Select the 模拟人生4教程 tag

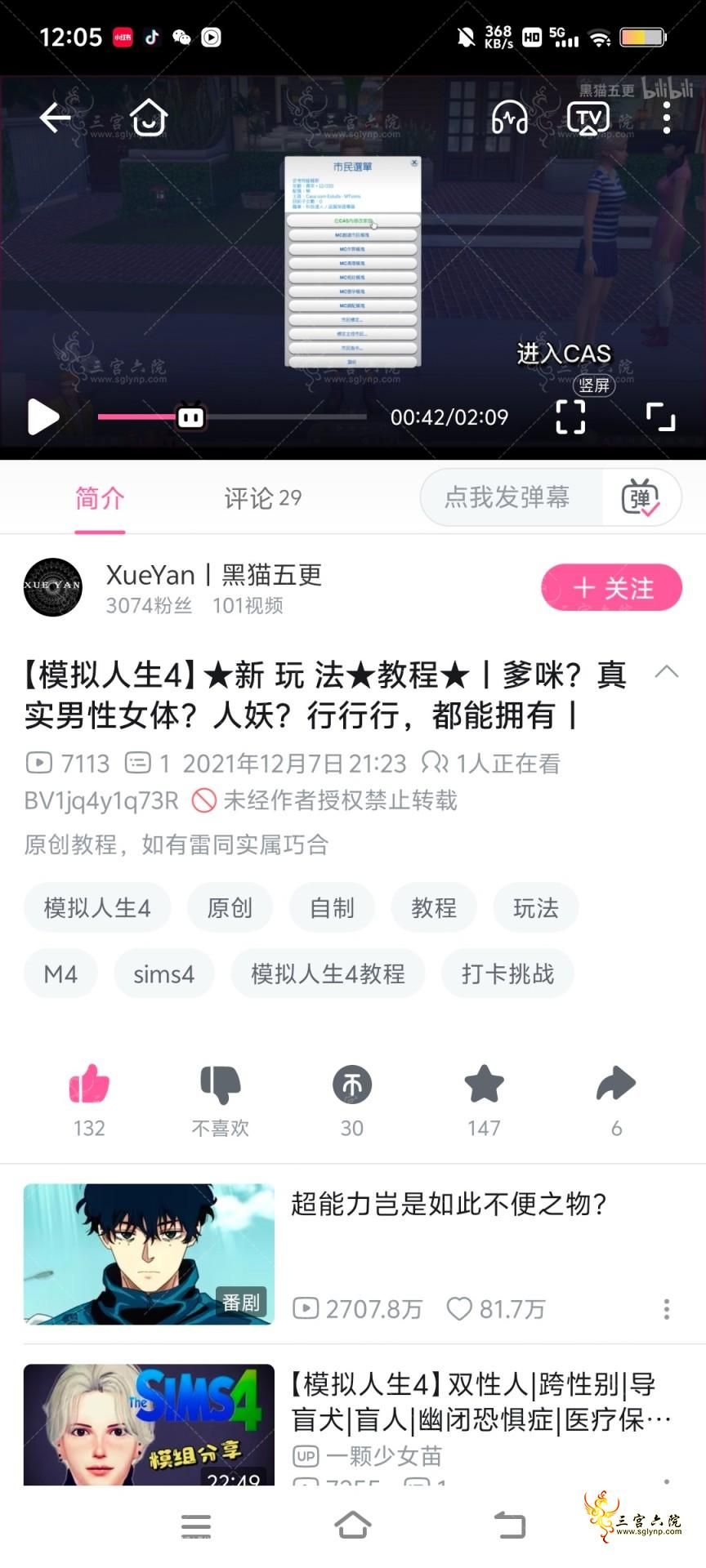click(328, 973)
